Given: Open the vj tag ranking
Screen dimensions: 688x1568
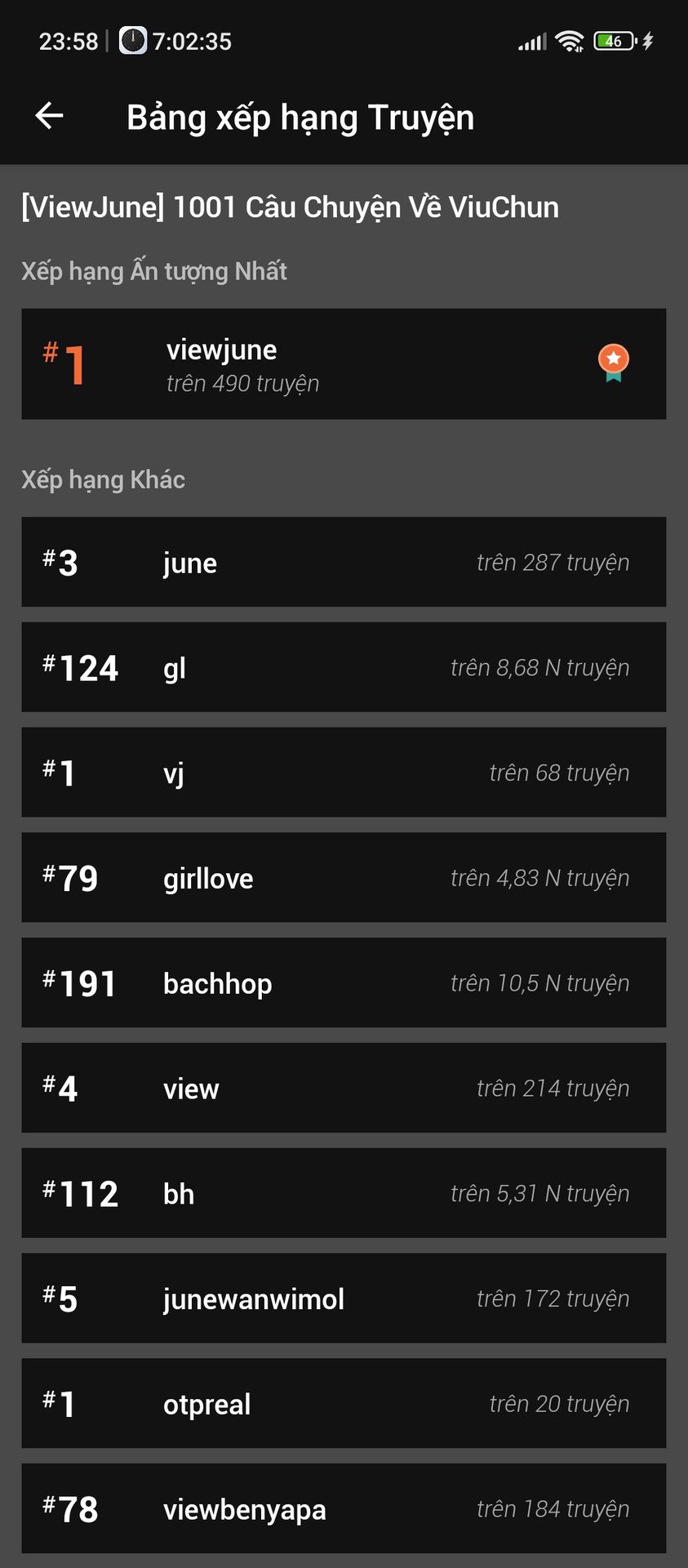Looking at the screenshot, I should (344, 773).
